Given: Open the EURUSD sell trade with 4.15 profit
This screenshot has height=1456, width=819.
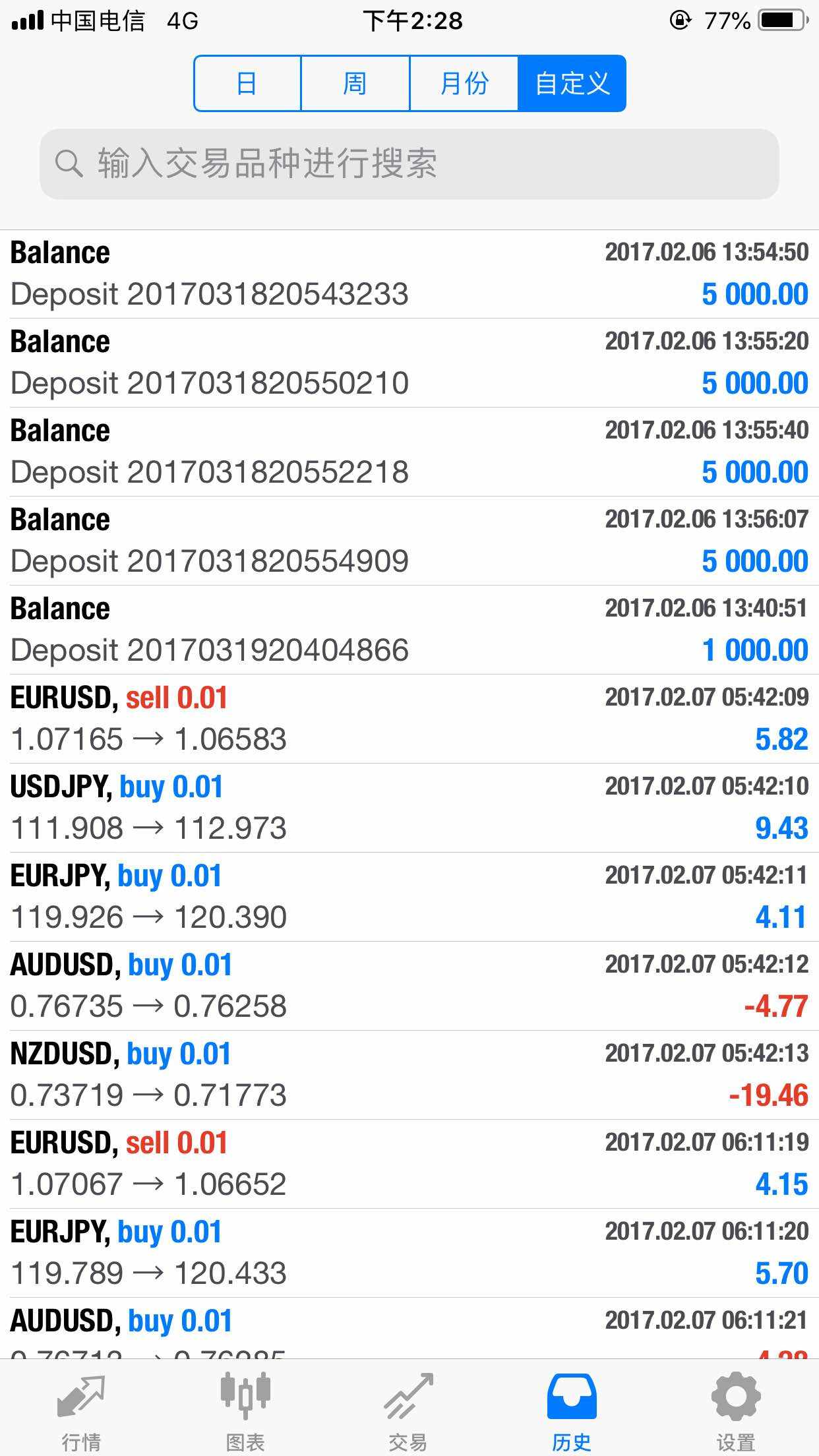Looking at the screenshot, I should (x=409, y=1165).
